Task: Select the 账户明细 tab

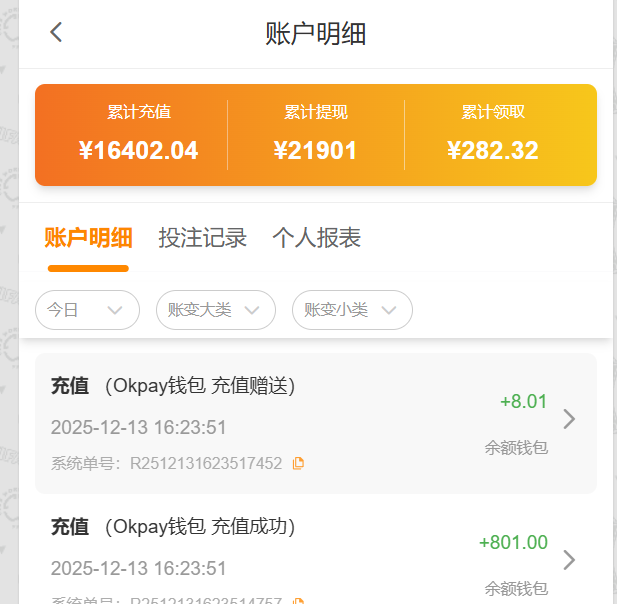Action: (88, 238)
